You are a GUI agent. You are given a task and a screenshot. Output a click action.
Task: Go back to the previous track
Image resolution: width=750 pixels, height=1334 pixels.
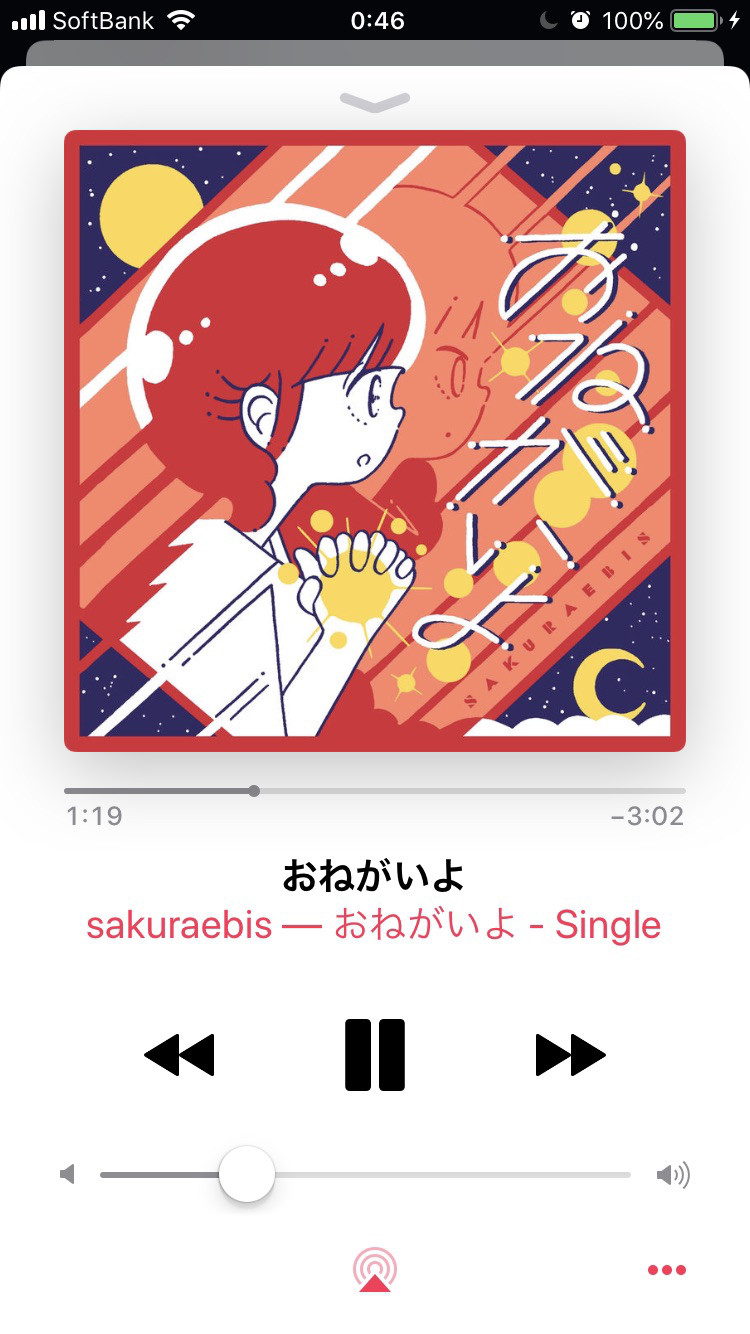179,1055
